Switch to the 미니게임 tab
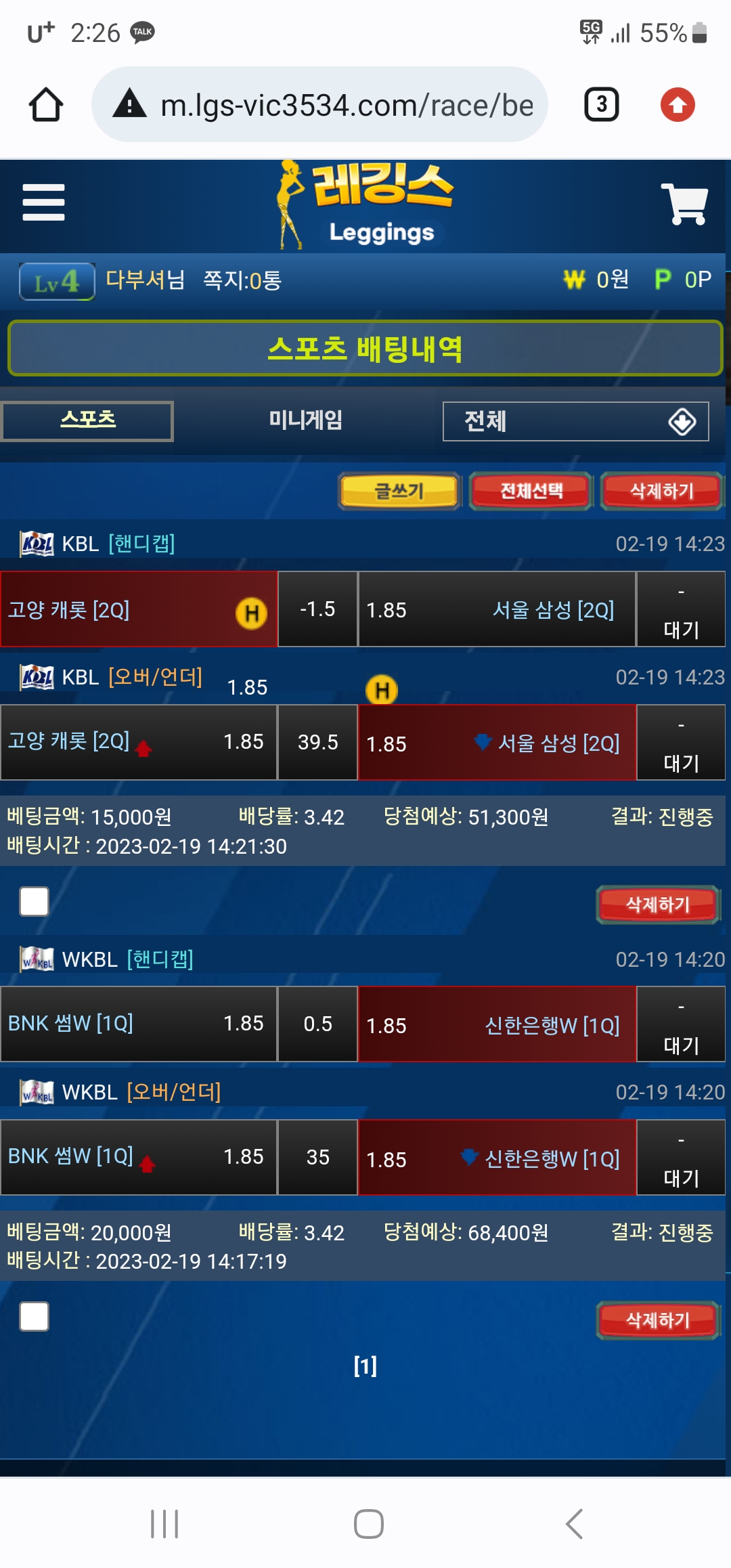731x1568 pixels. [305, 420]
